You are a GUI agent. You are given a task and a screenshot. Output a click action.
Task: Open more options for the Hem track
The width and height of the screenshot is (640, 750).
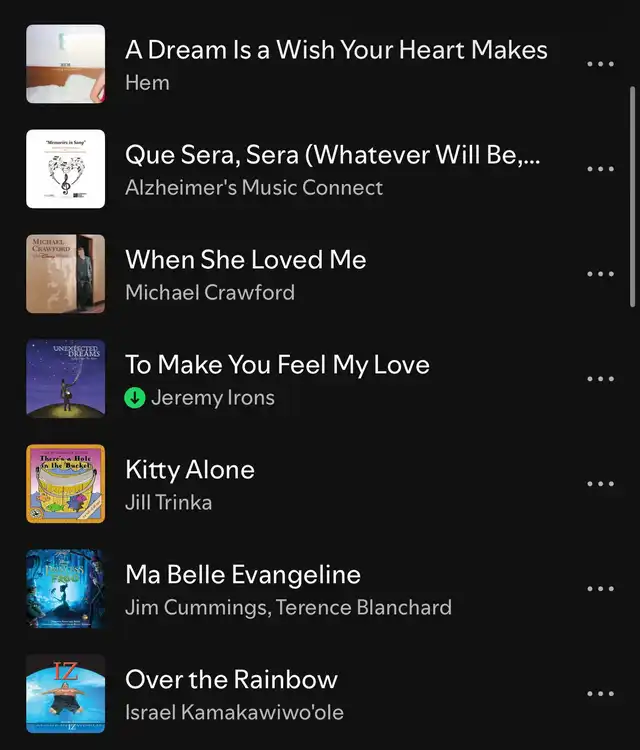coord(600,64)
